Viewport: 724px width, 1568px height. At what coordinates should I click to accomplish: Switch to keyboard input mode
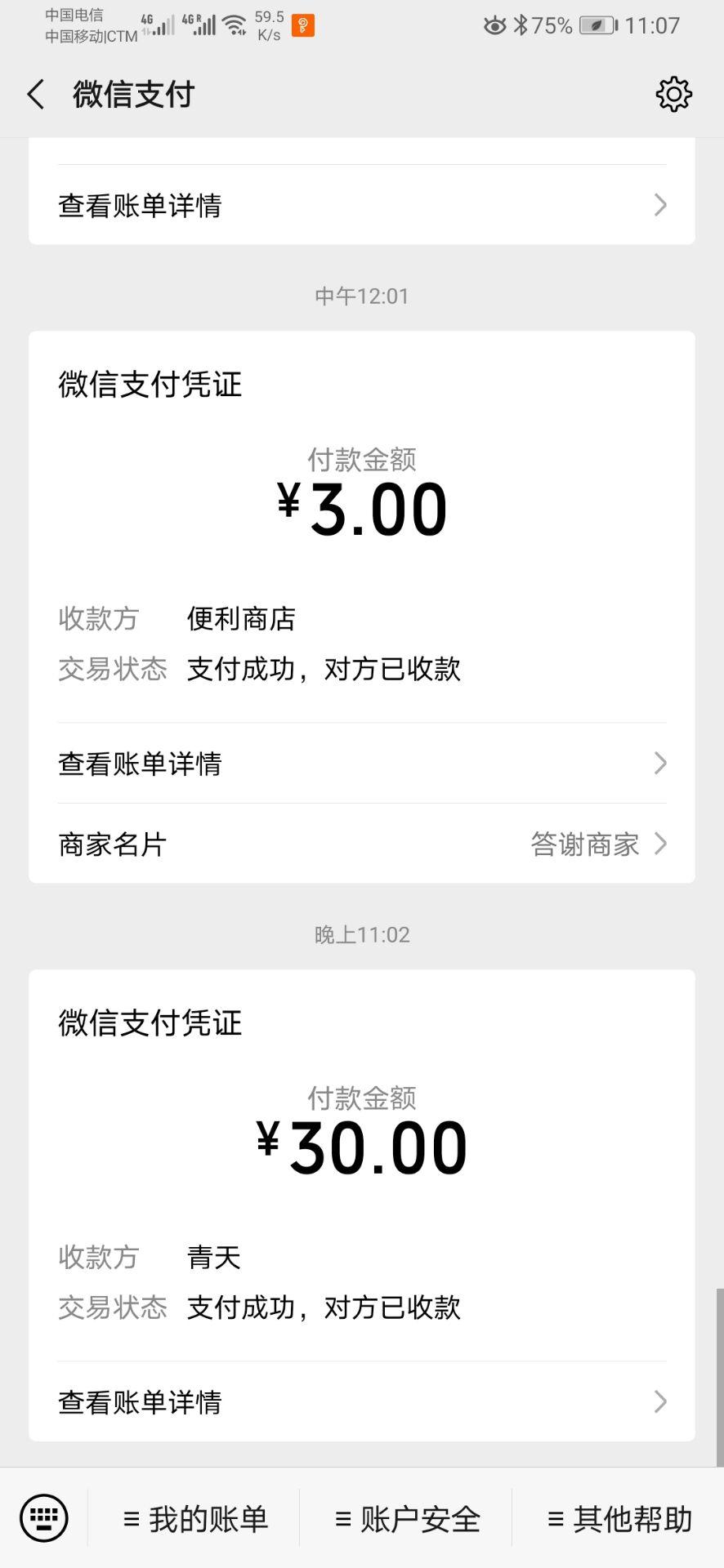(x=44, y=1519)
